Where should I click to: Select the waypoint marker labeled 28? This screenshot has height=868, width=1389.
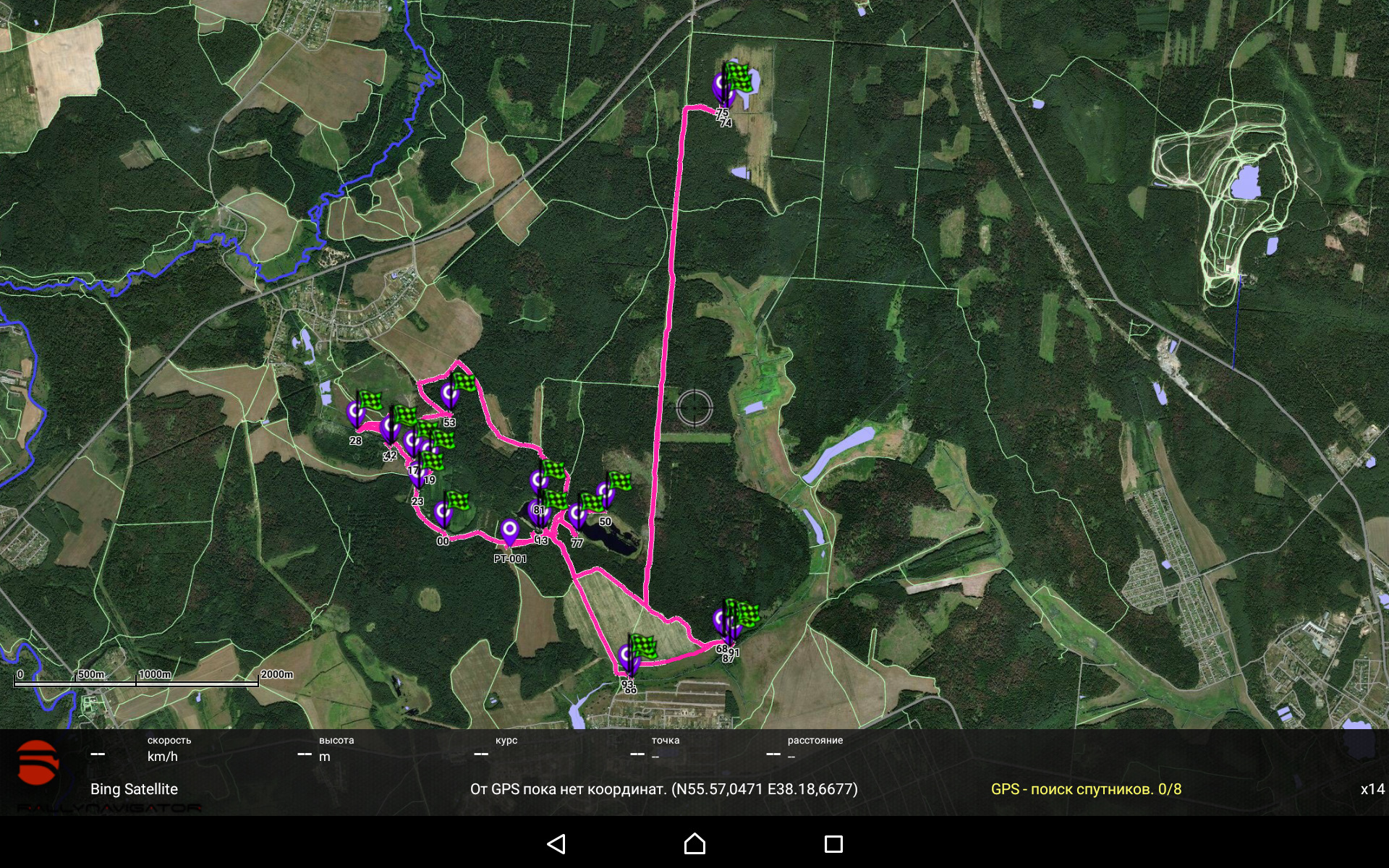coord(355,414)
